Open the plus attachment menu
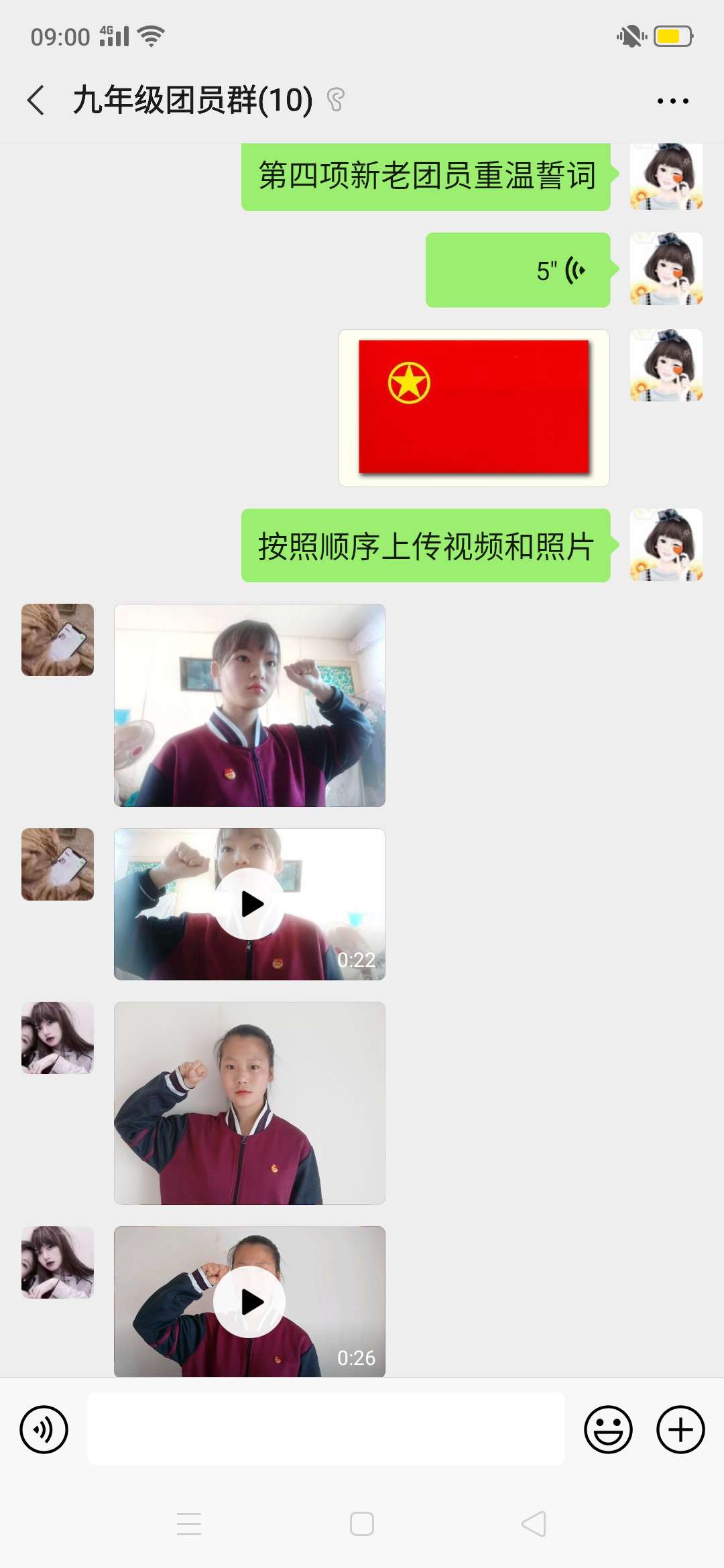Image resolution: width=724 pixels, height=1568 pixels. 680,1429
